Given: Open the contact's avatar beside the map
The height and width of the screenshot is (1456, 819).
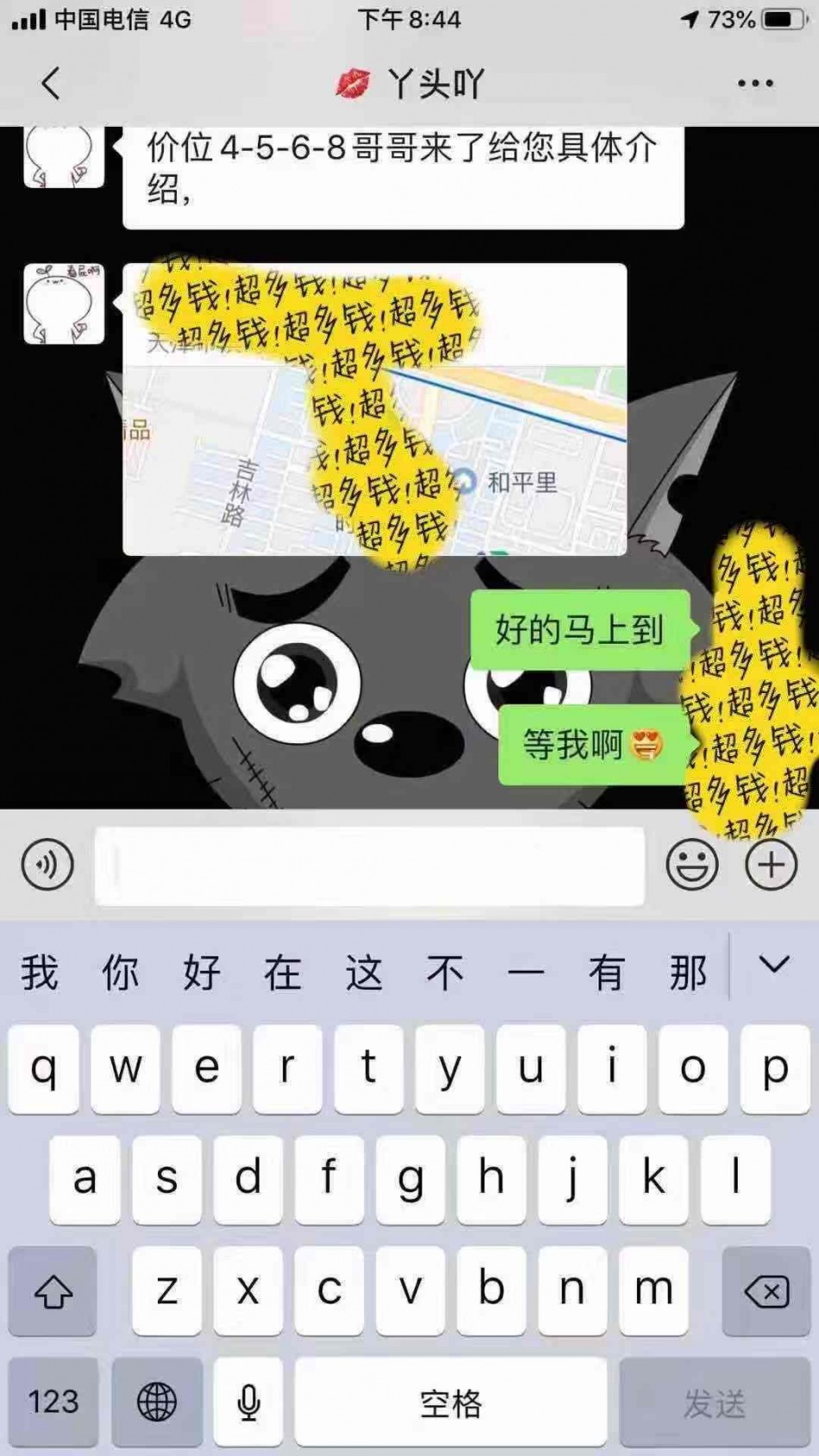Looking at the screenshot, I should click(64, 303).
